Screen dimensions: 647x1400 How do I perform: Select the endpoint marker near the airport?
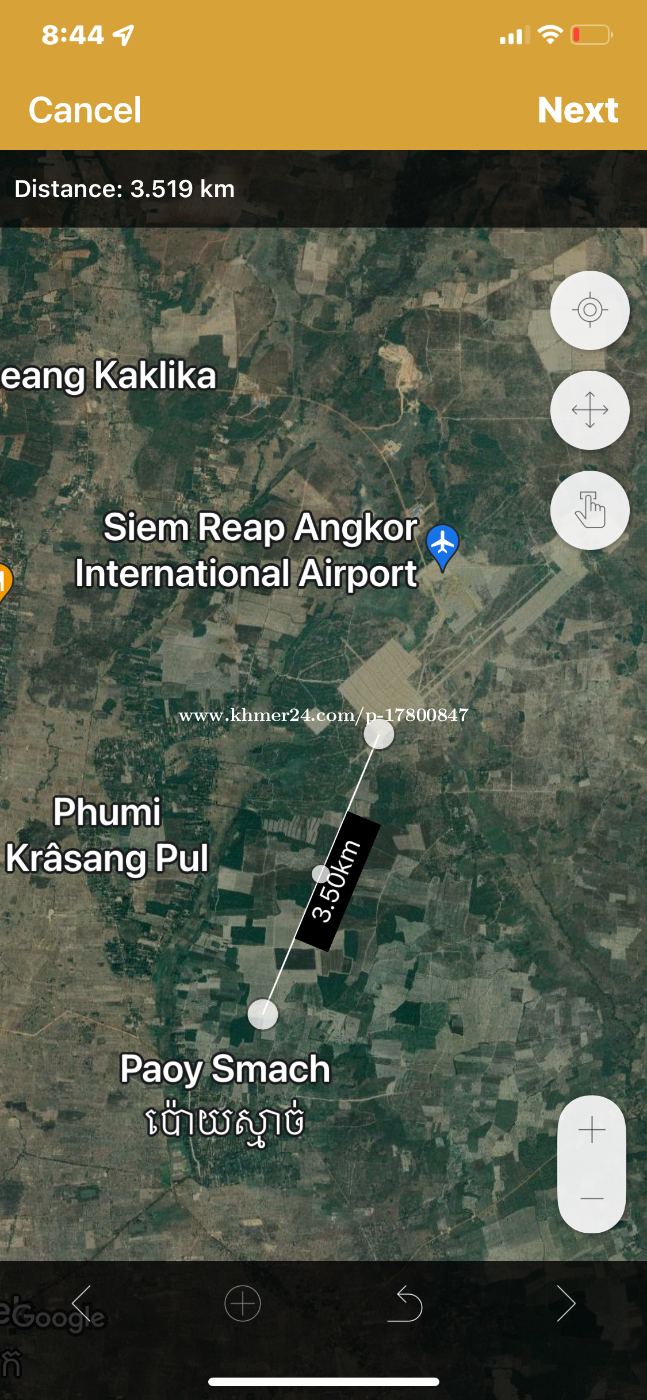click(378, 734)
